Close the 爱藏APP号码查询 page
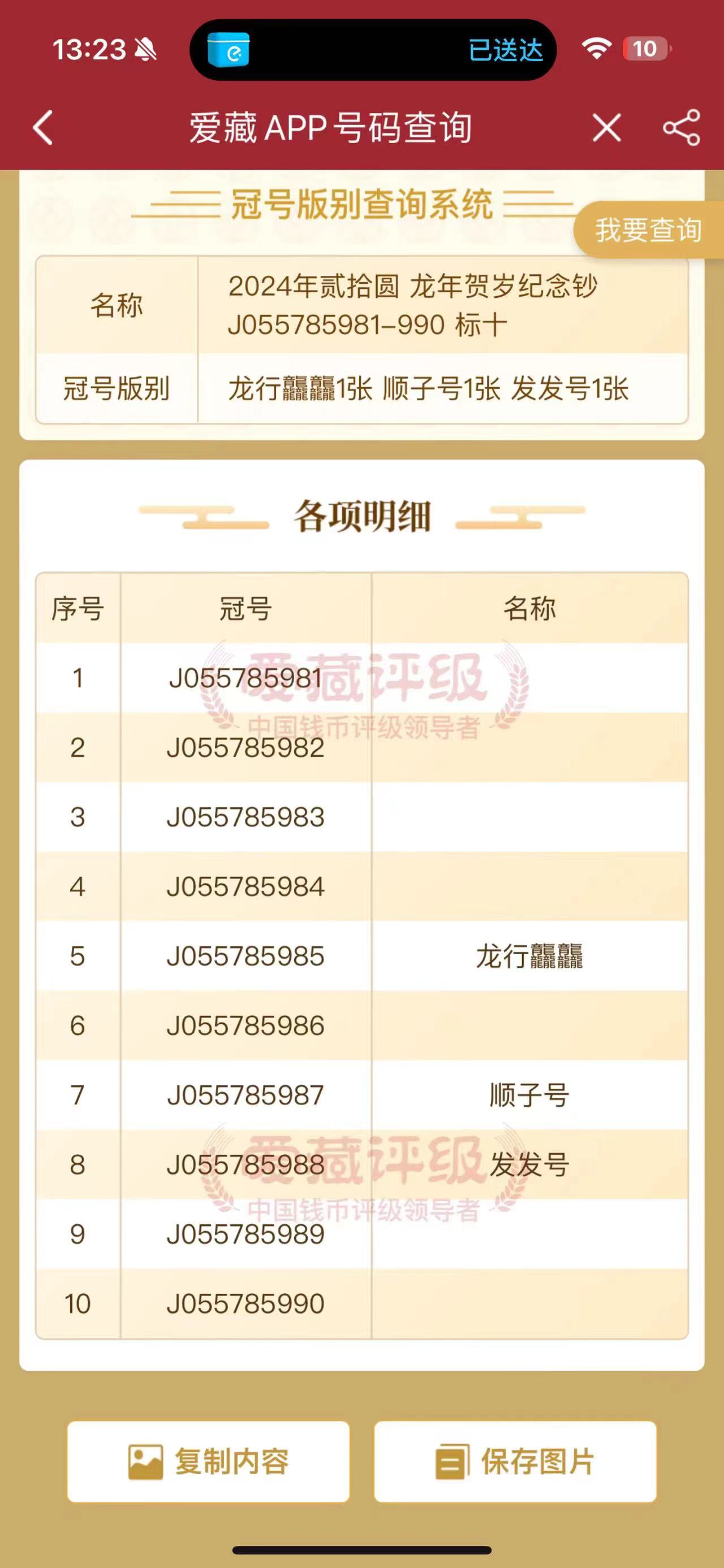 coord(606,128)
